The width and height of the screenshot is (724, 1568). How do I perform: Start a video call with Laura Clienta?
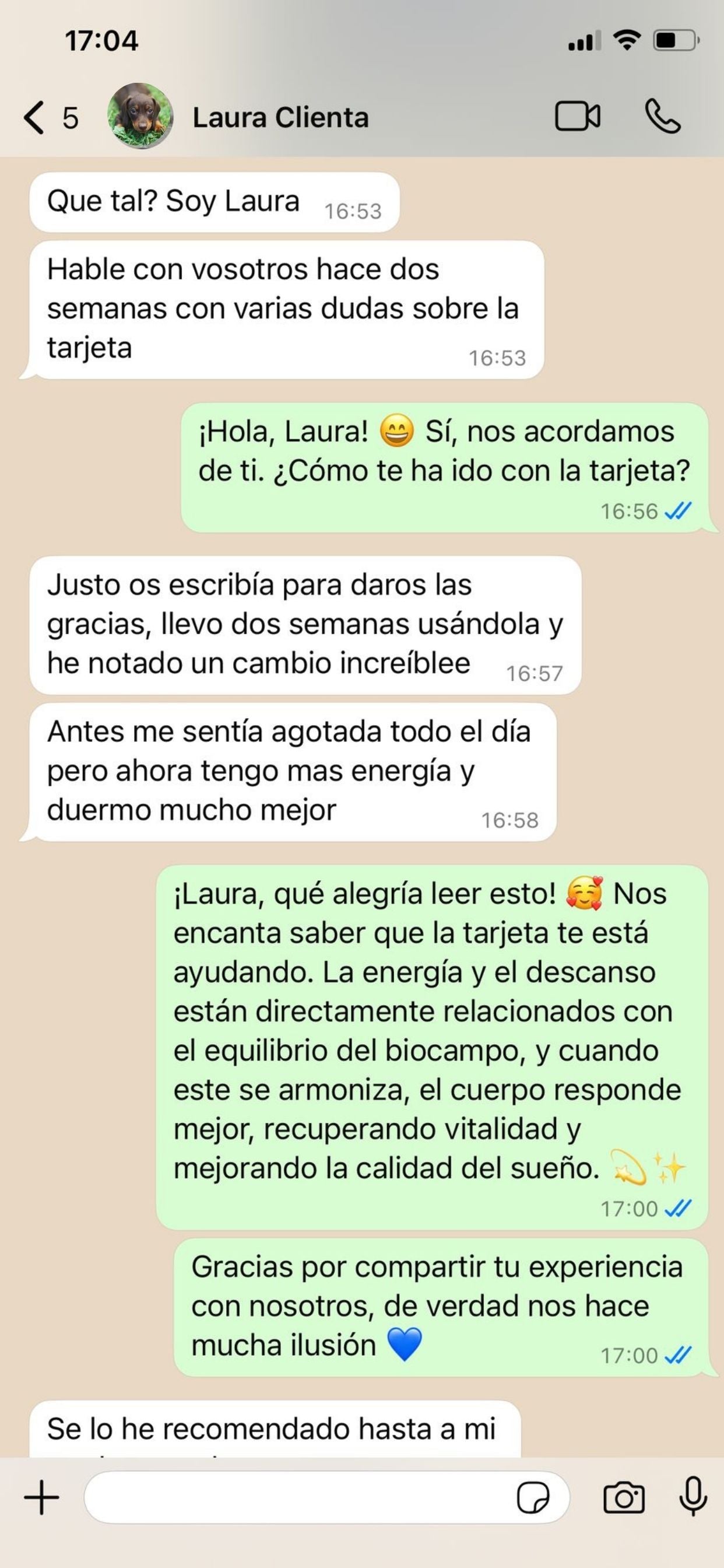577,116
